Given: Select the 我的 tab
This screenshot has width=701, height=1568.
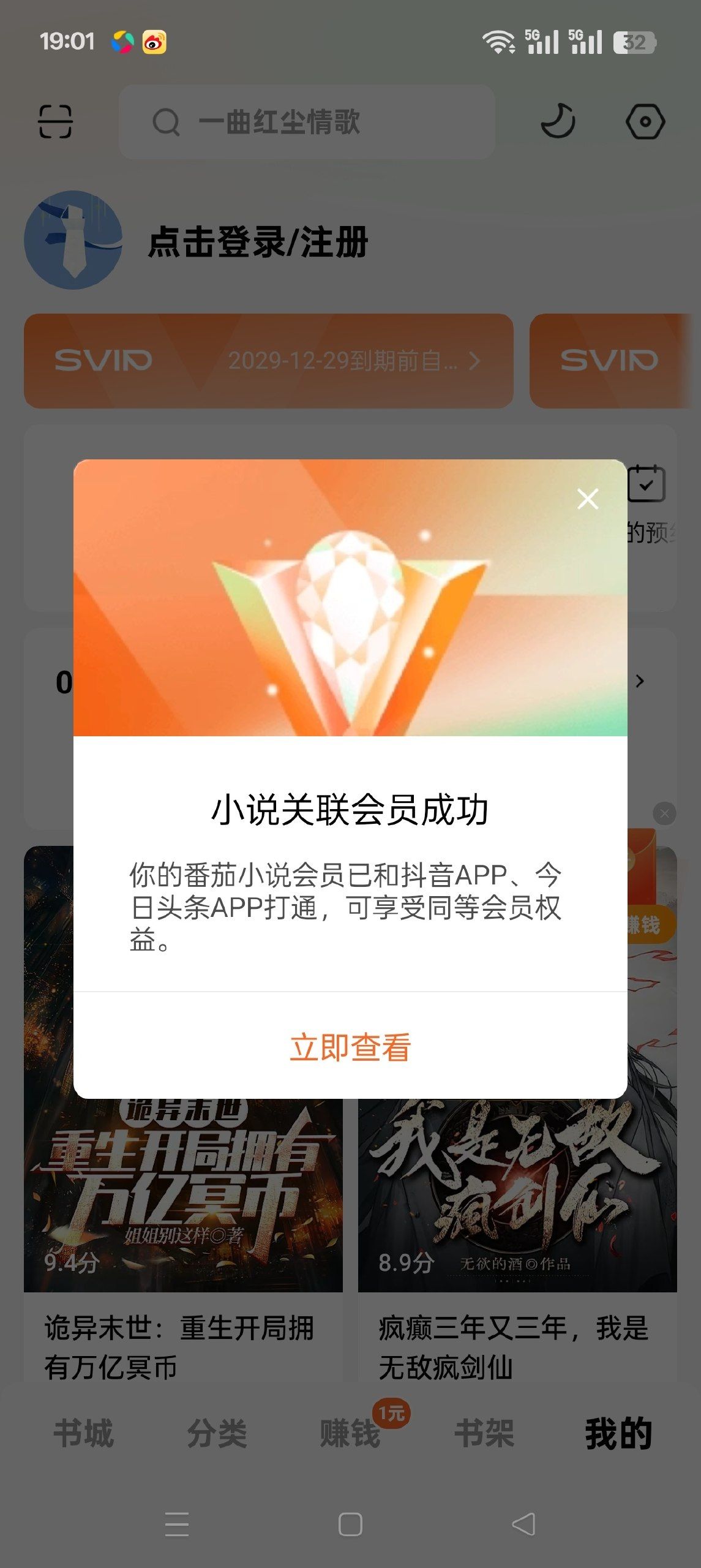Looking at the screenshot, I should (x=618, y=1433).
